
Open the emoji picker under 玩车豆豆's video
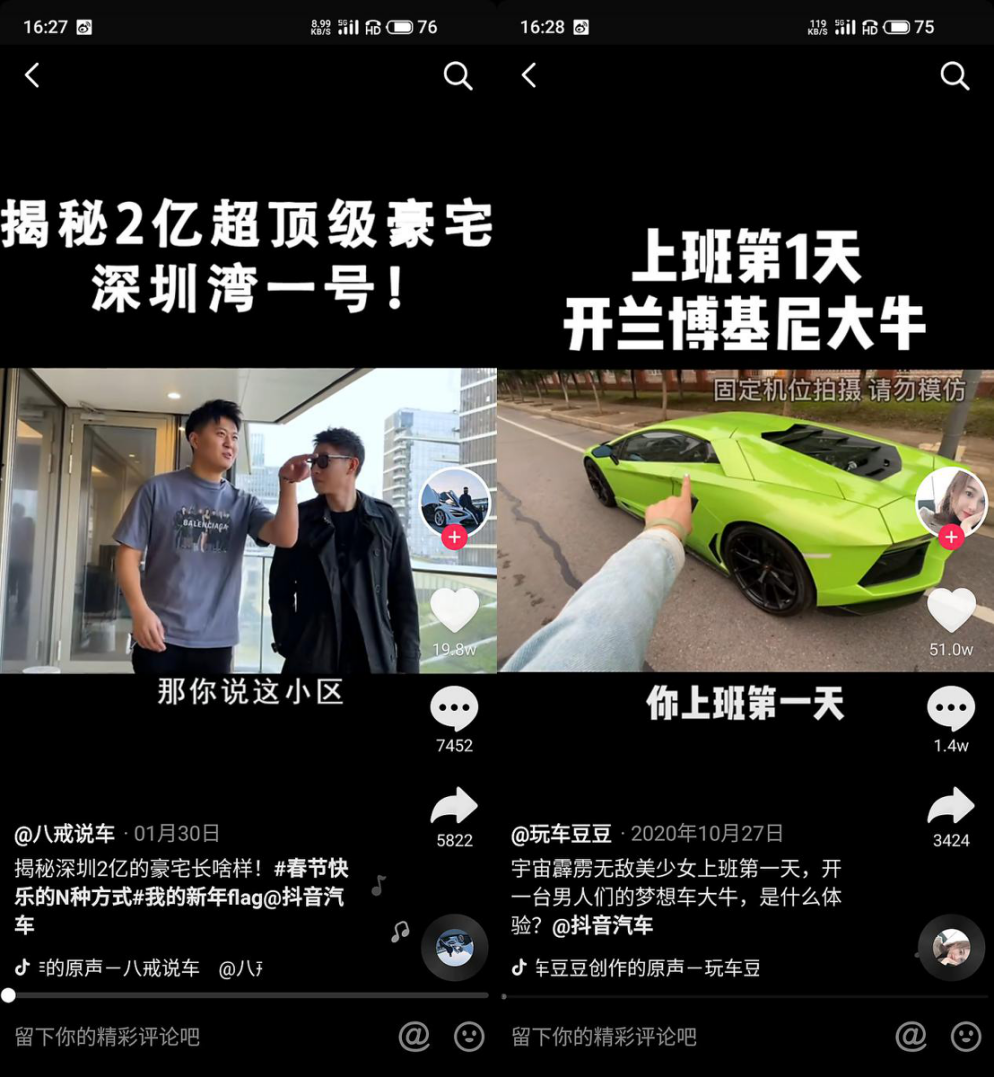965,1036
